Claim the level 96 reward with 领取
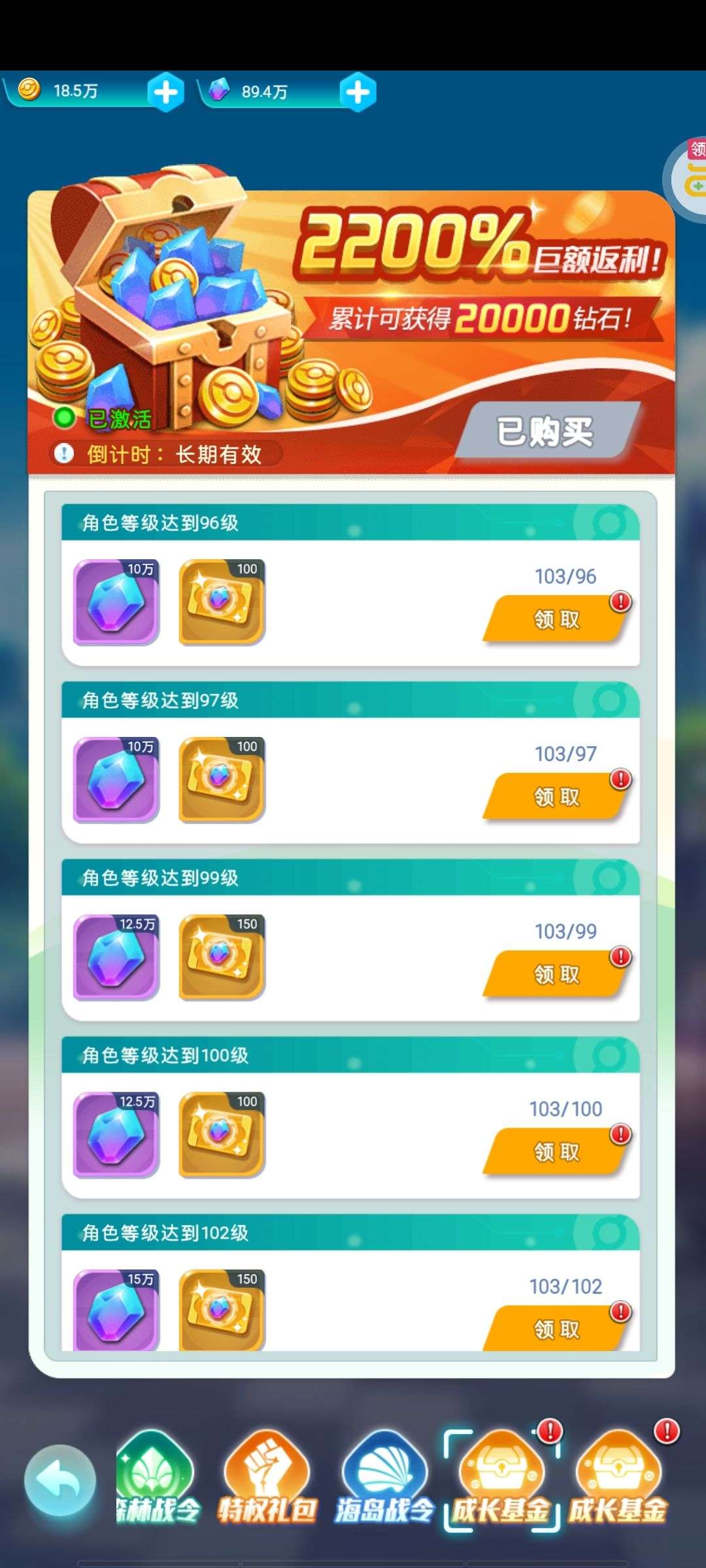 556,619
